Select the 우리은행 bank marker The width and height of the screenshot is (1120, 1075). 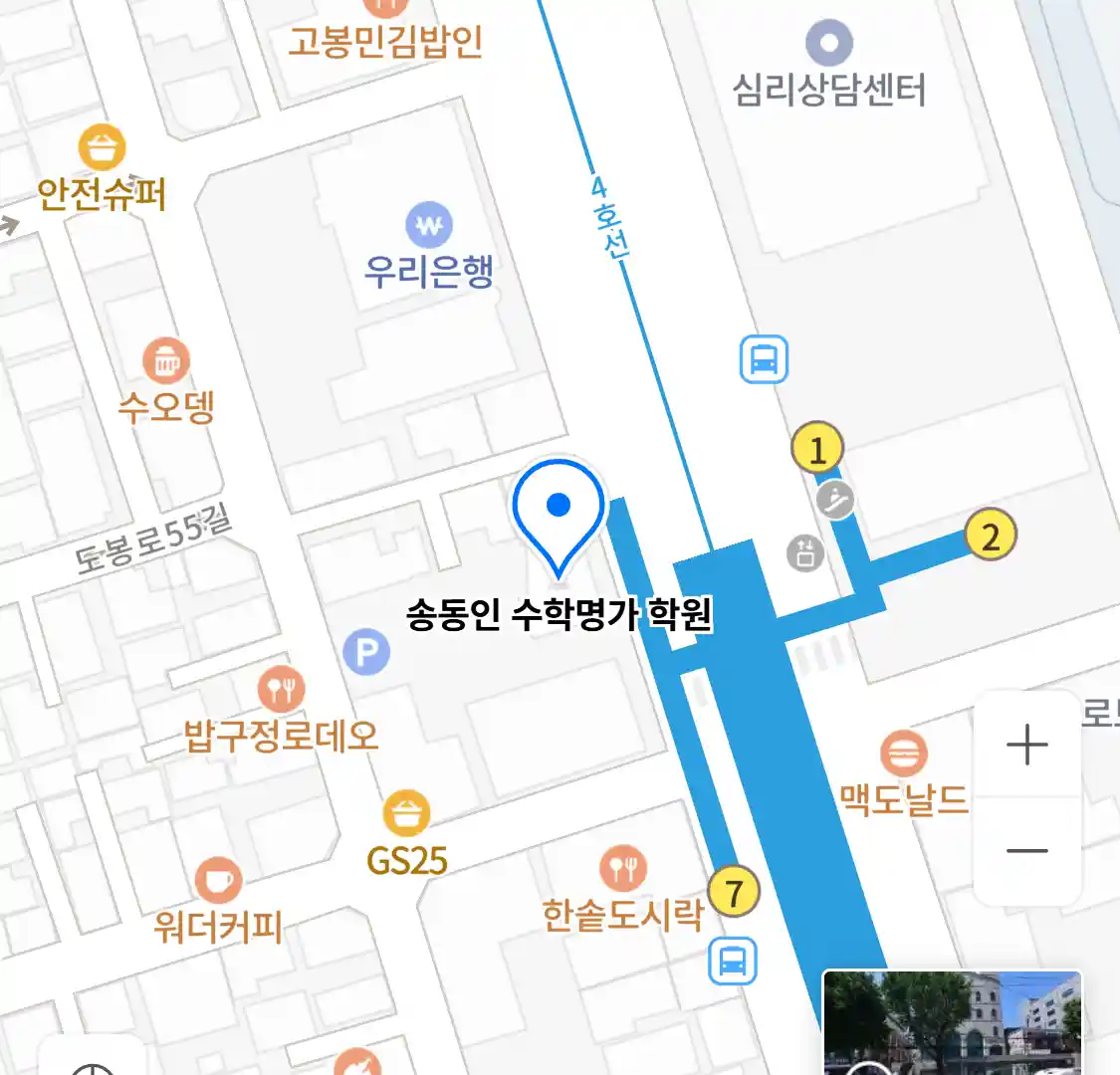(x=429, y=226)
